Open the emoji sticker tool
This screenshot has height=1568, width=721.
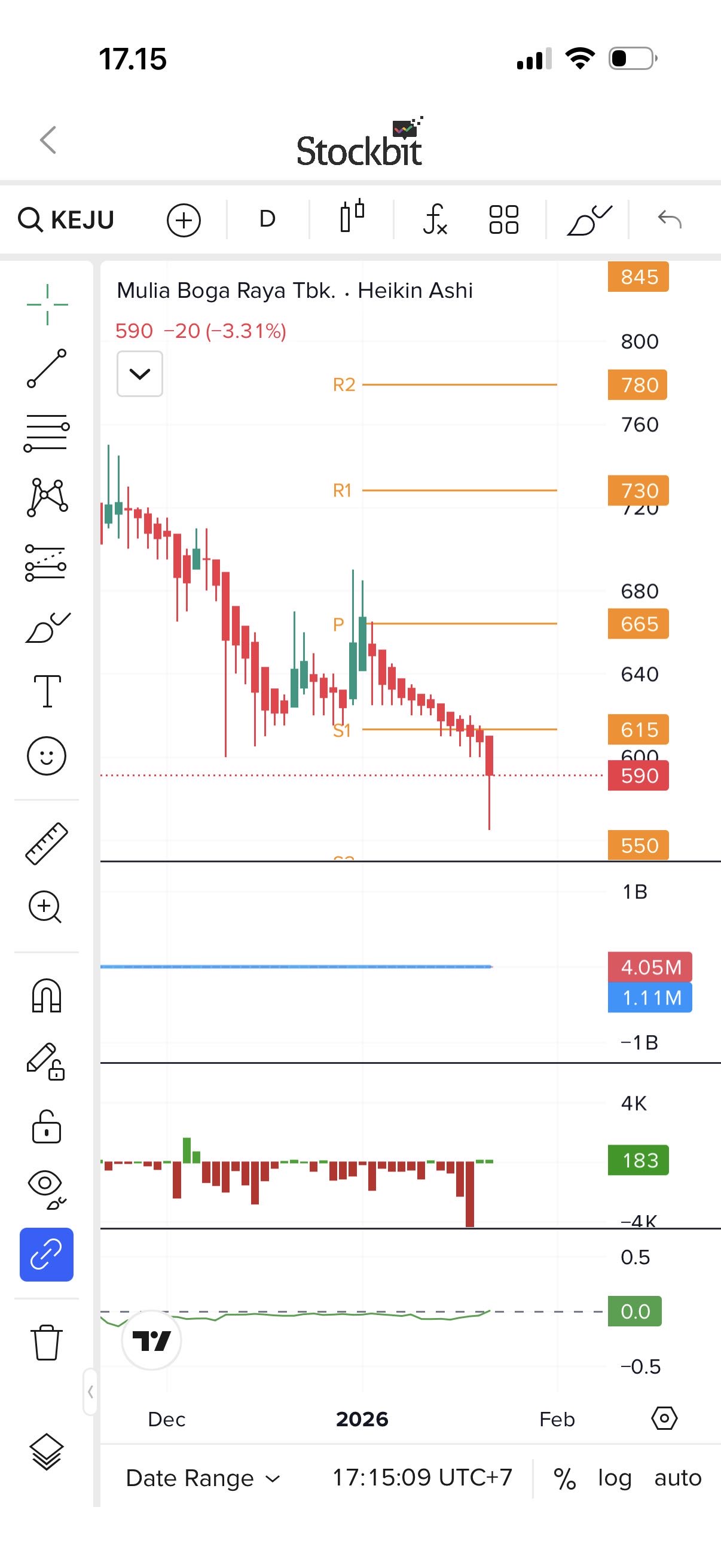click(x=46, y=756)
